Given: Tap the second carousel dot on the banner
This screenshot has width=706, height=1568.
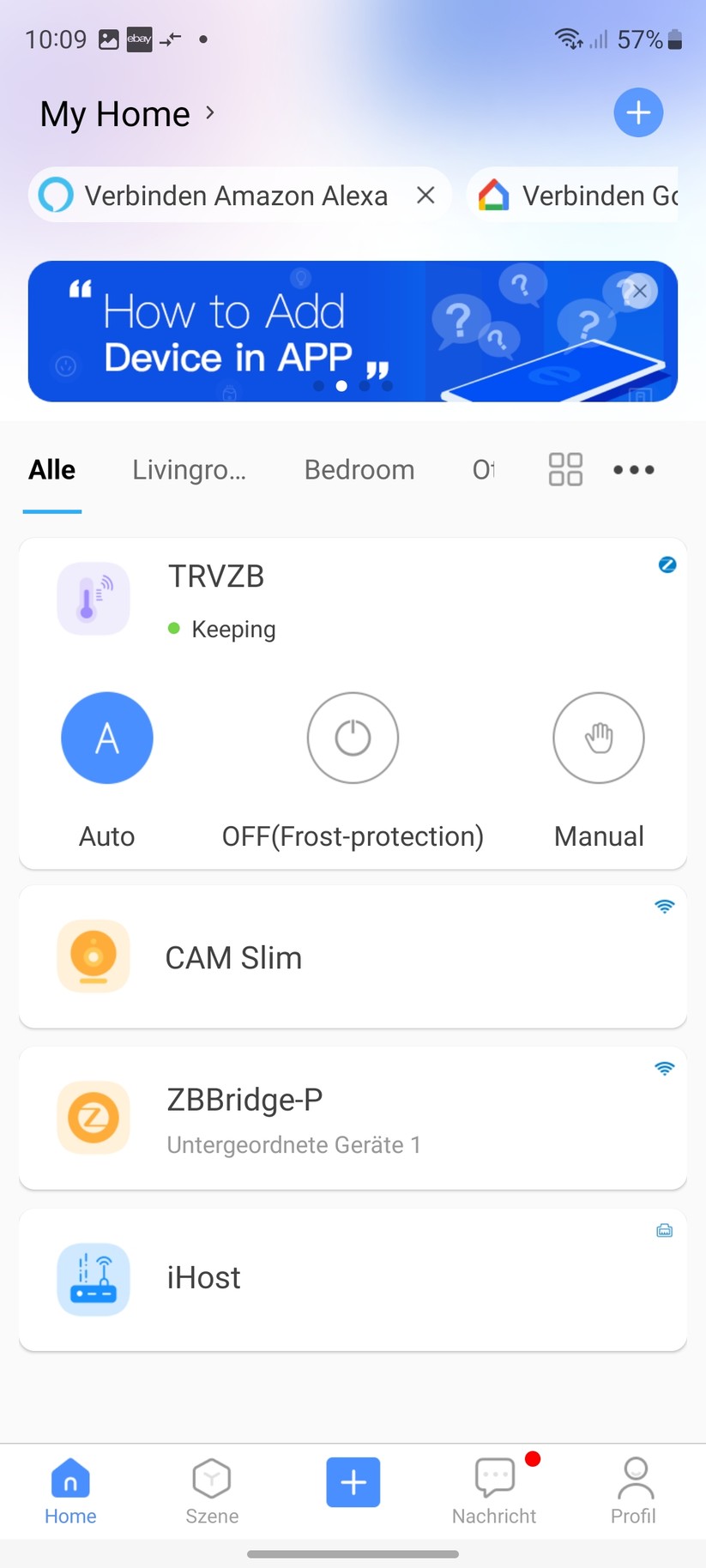Looking at the screenshot, I should [x=341, y=386].
